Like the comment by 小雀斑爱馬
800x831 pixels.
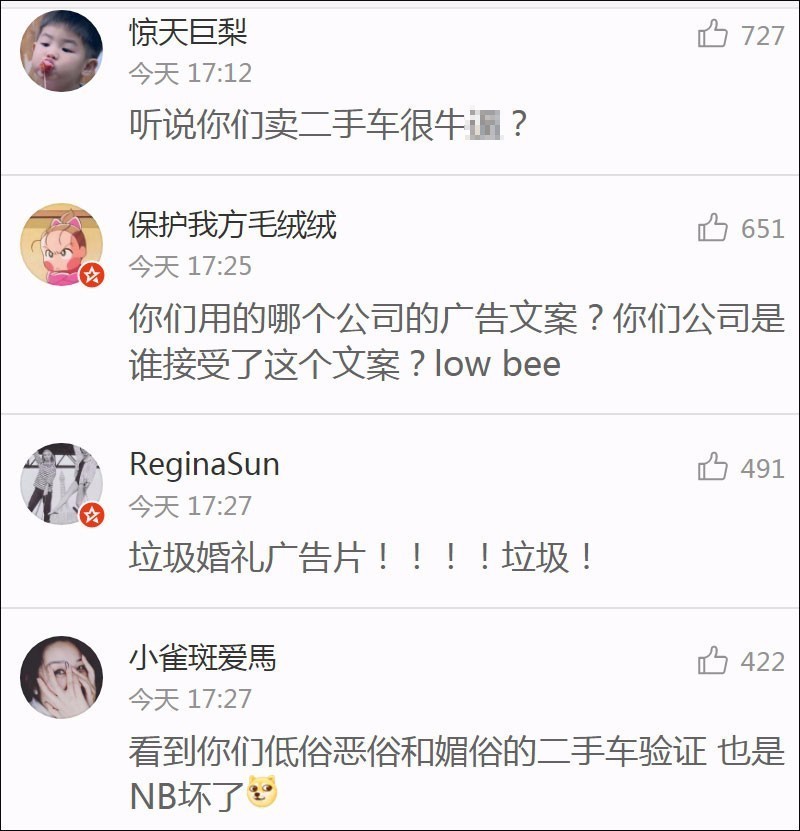713,660
